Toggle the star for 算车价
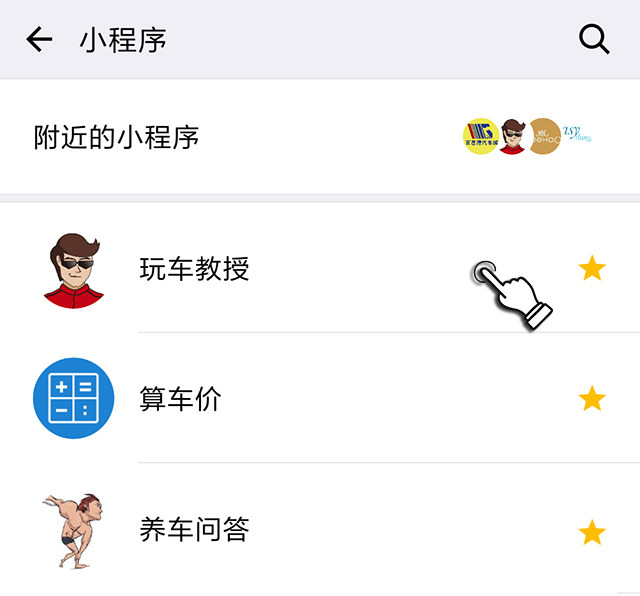This screenshot has width=640, height=596. (x=592, y=399)
